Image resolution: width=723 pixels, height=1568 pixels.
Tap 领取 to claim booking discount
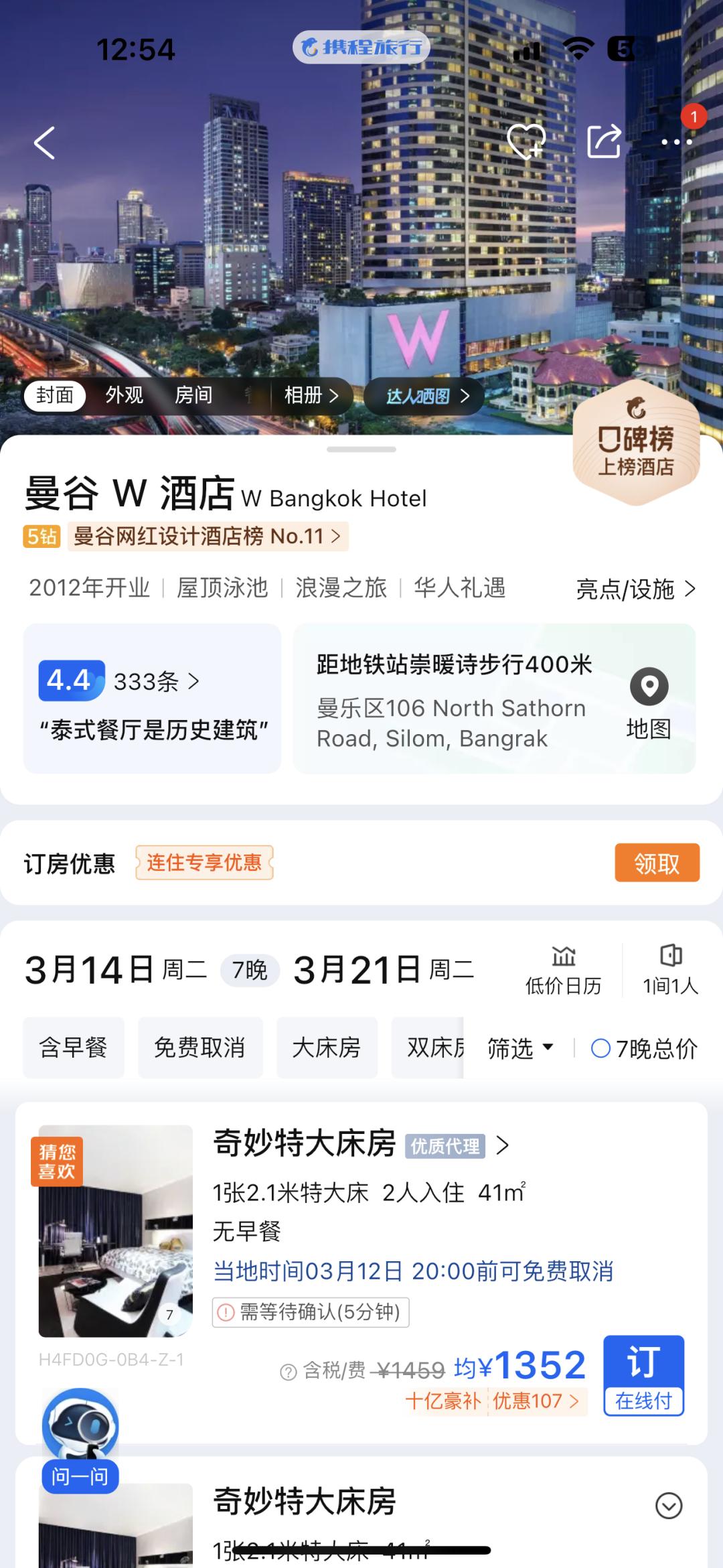(x=657, y=863)
